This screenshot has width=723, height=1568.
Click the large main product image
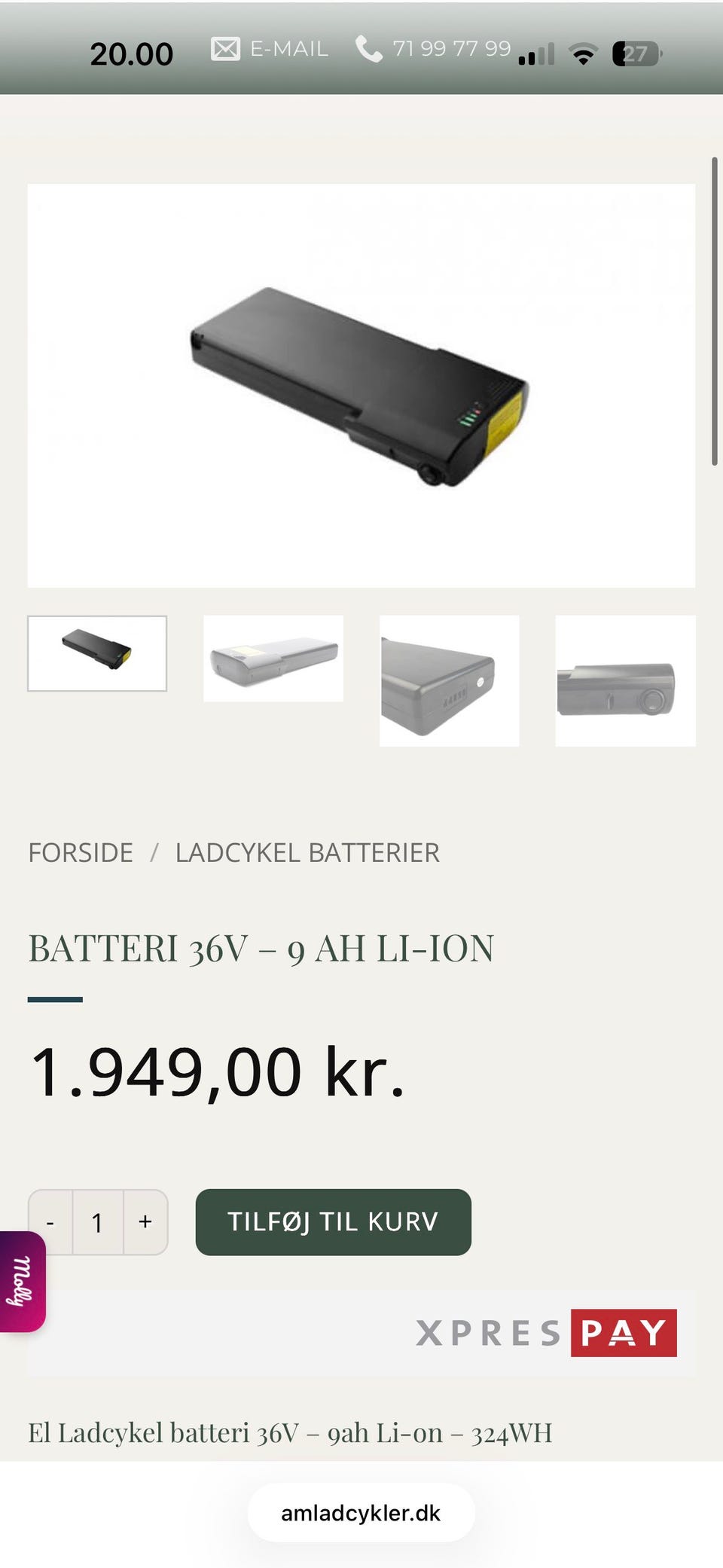[361, 384]
